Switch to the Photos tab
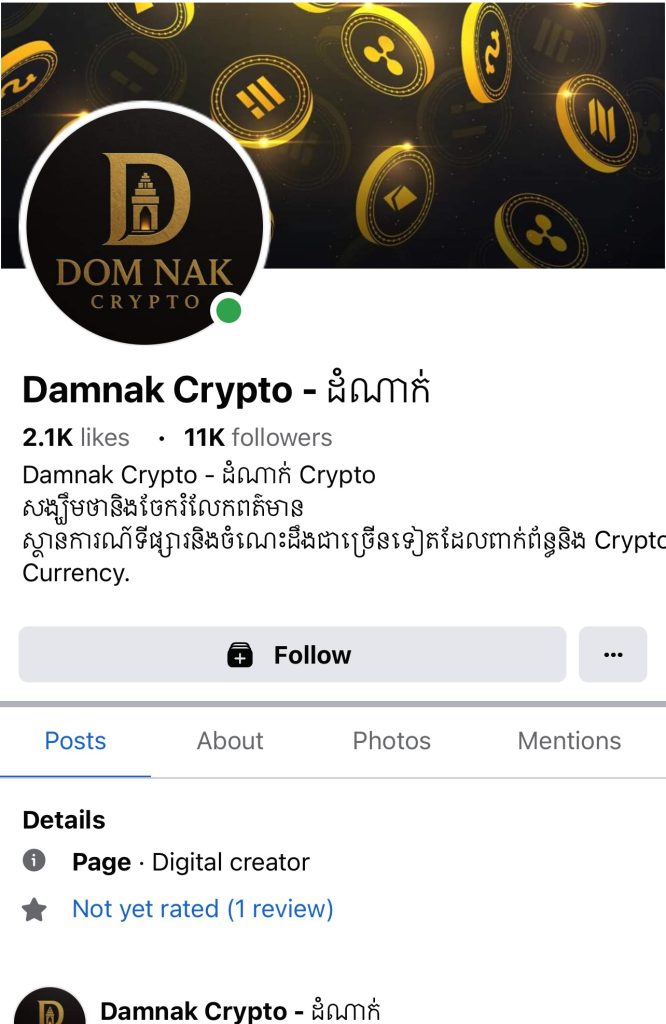This screenshot has height=1024, width=666. point(391,741)
